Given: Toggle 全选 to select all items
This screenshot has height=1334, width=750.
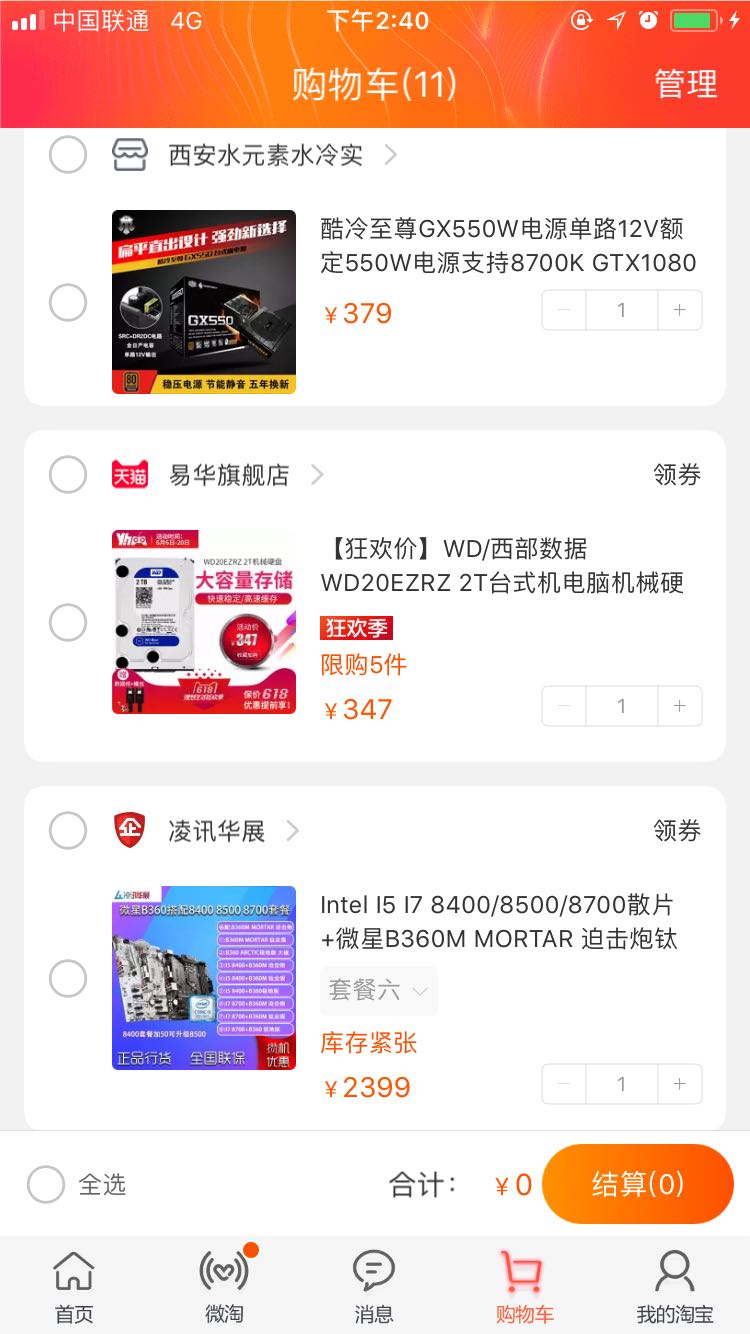Looking at the screenshot, I should pos(46,1185).
